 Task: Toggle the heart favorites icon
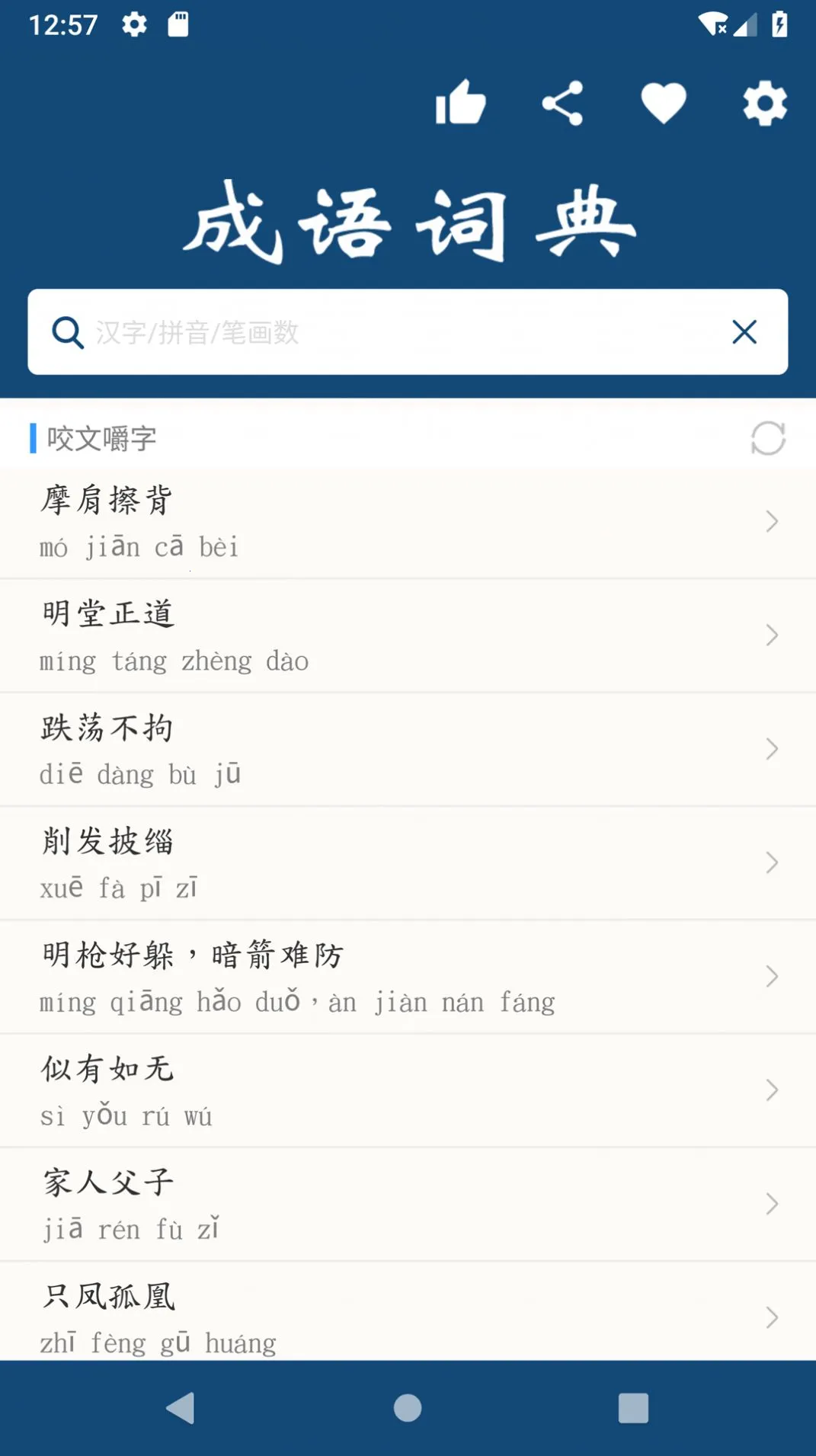point(663,104)
